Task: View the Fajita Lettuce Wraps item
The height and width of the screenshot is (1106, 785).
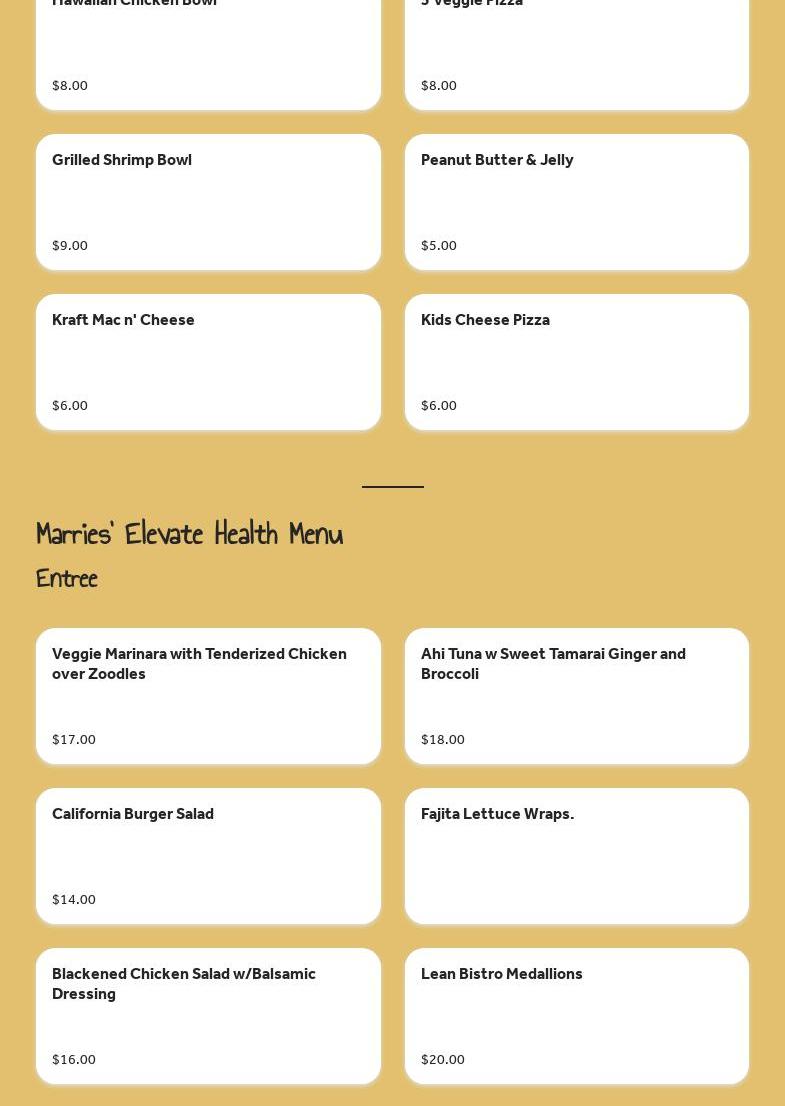Action: [576, 856]
